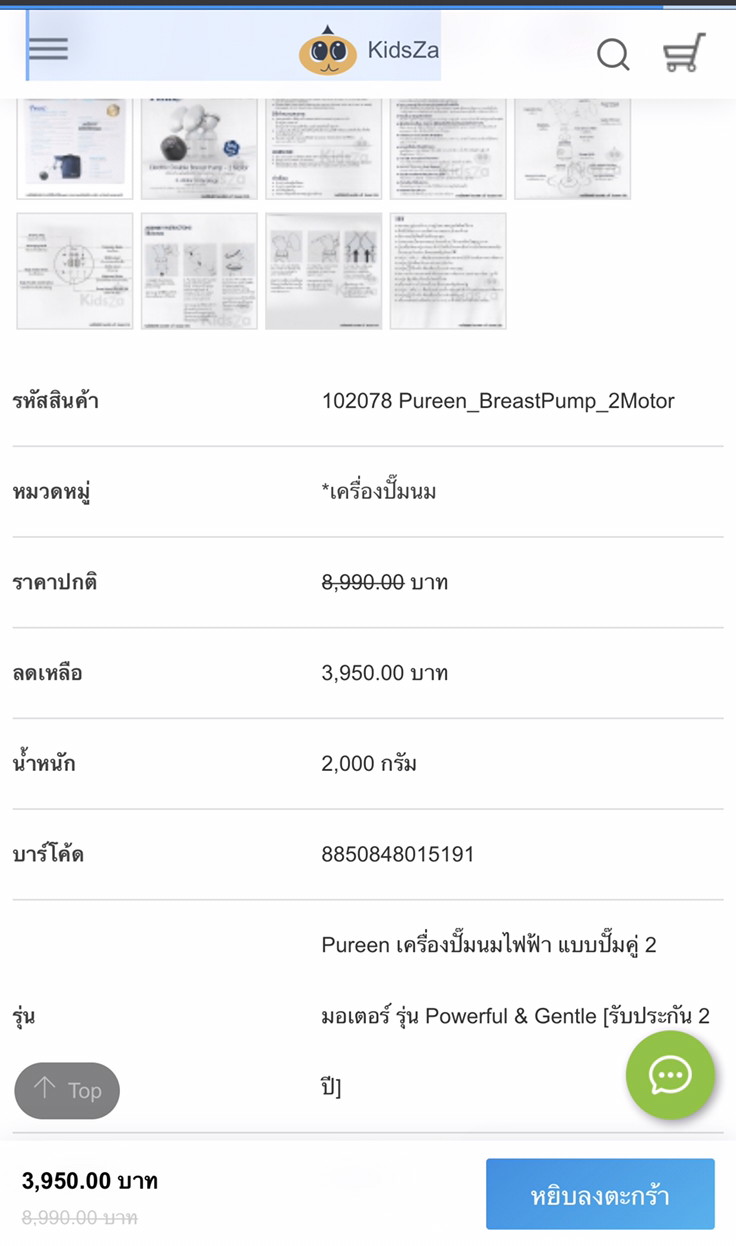This screenshot has width=736, height=1246.
Task: Jump back to Top of page
Action: coord(67,1090)
